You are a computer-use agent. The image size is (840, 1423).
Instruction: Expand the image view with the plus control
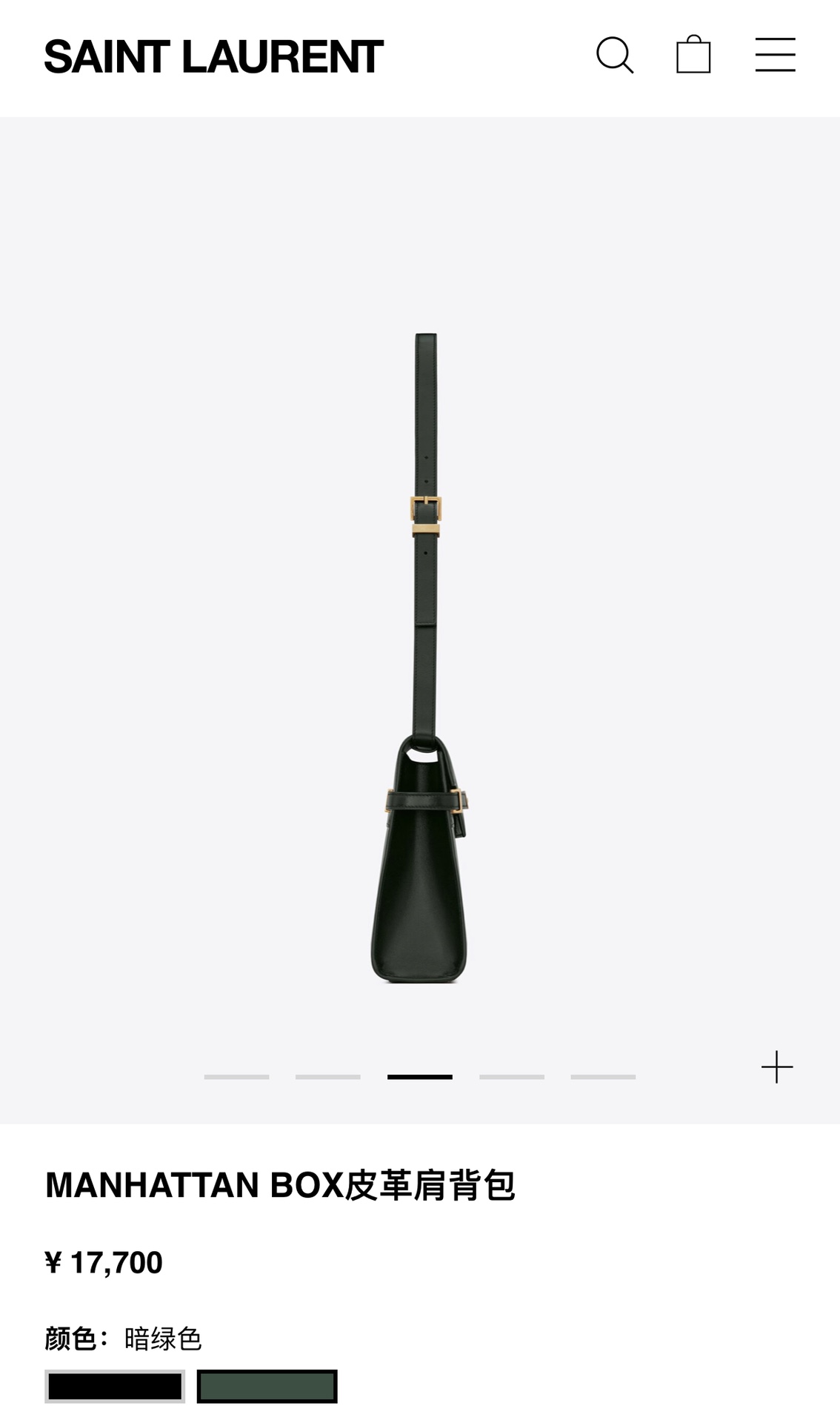776,1067
